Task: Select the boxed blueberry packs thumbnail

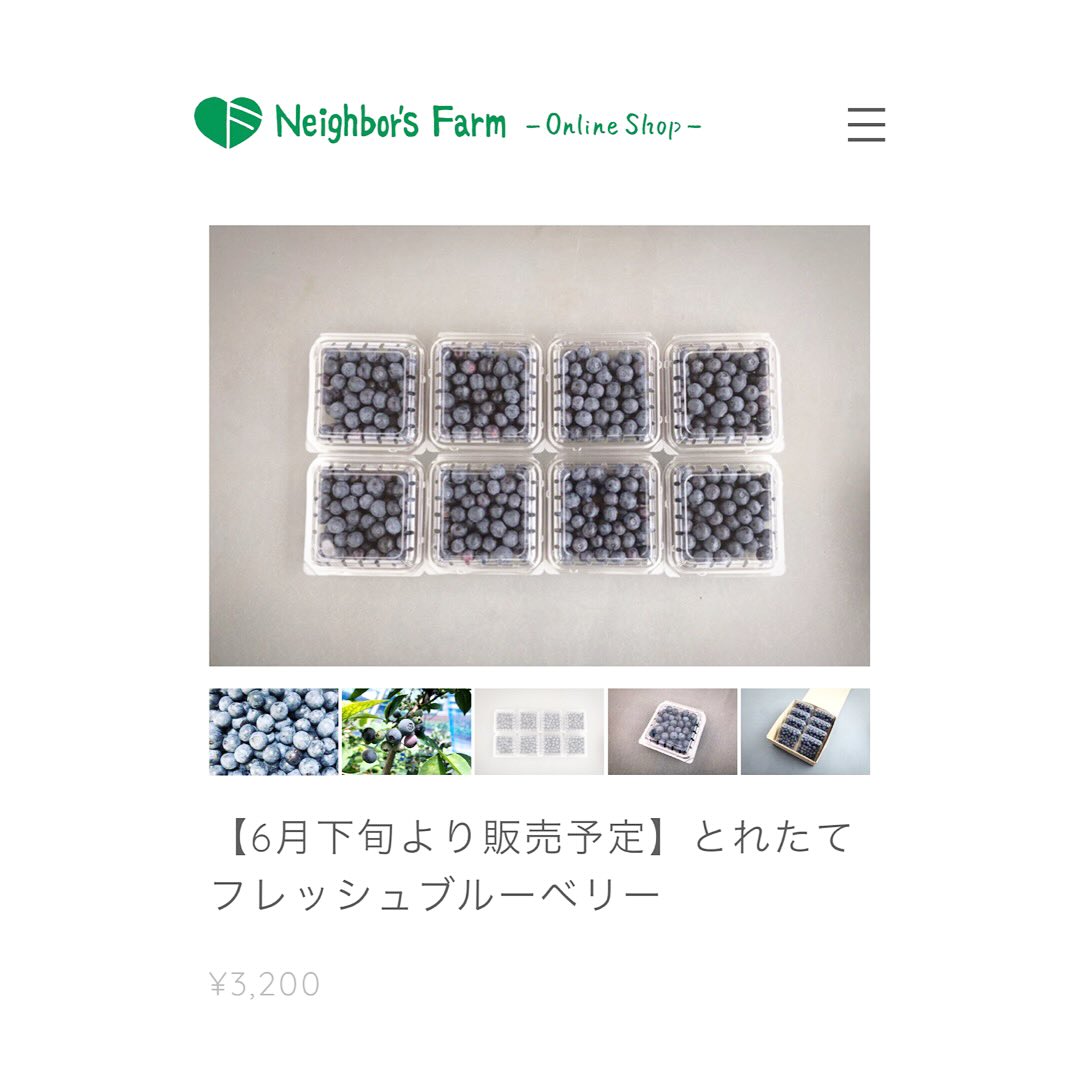Action: coord(805,731)
